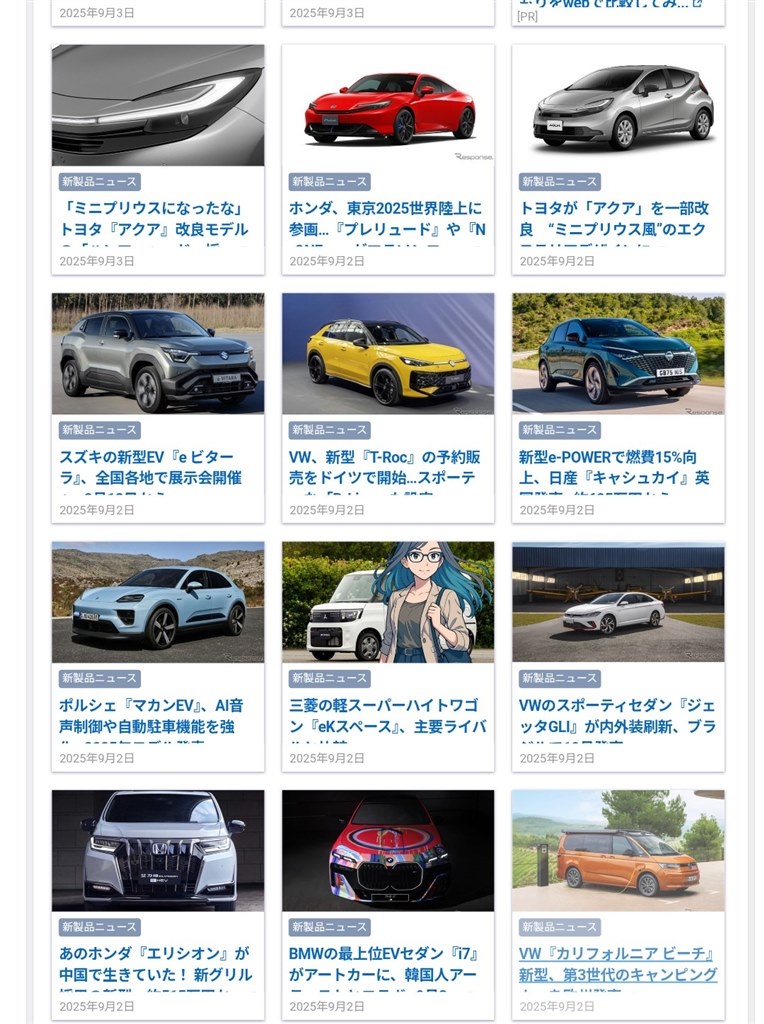Click the BMW i7 art car thumbnail

point(387,851)
